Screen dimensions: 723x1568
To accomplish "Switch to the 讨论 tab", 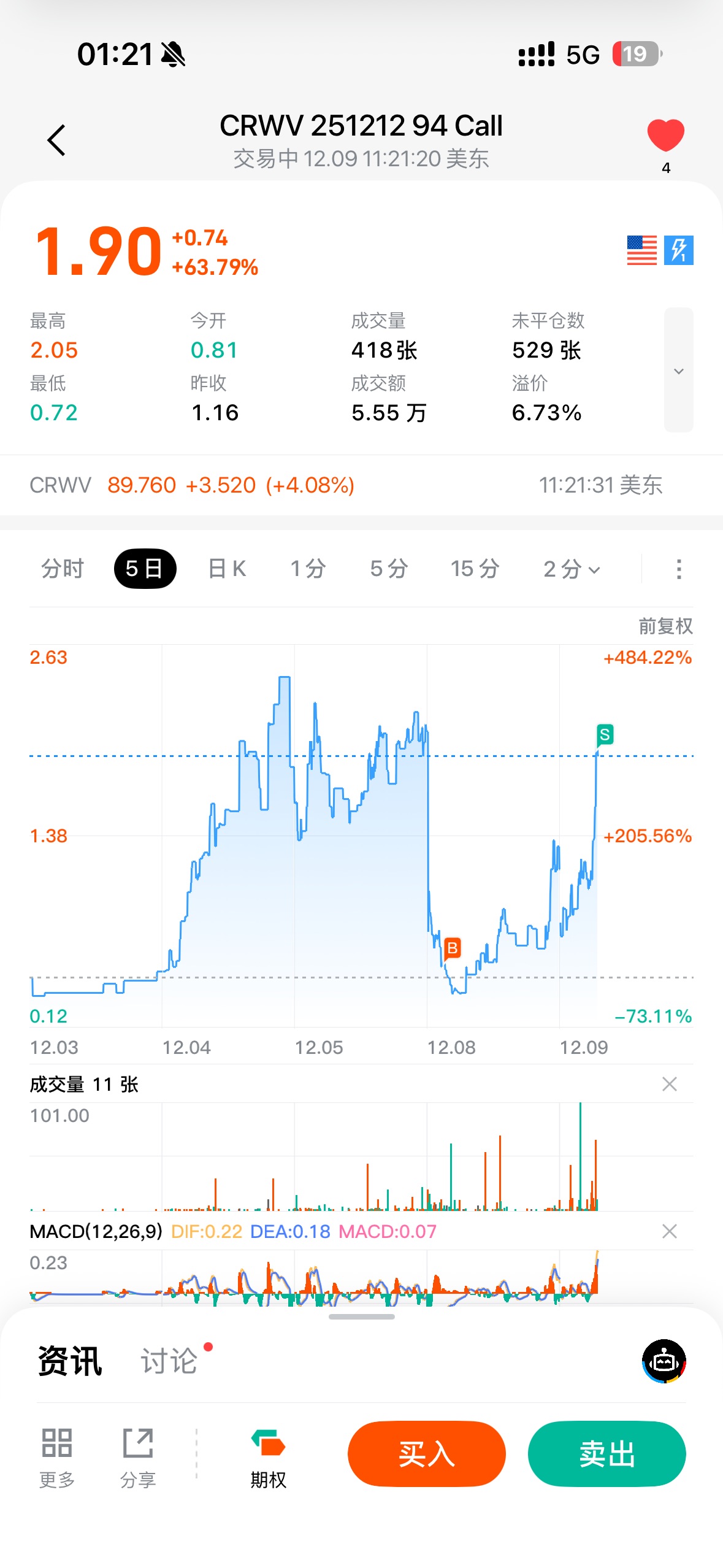I will [x=169, y=1361].
